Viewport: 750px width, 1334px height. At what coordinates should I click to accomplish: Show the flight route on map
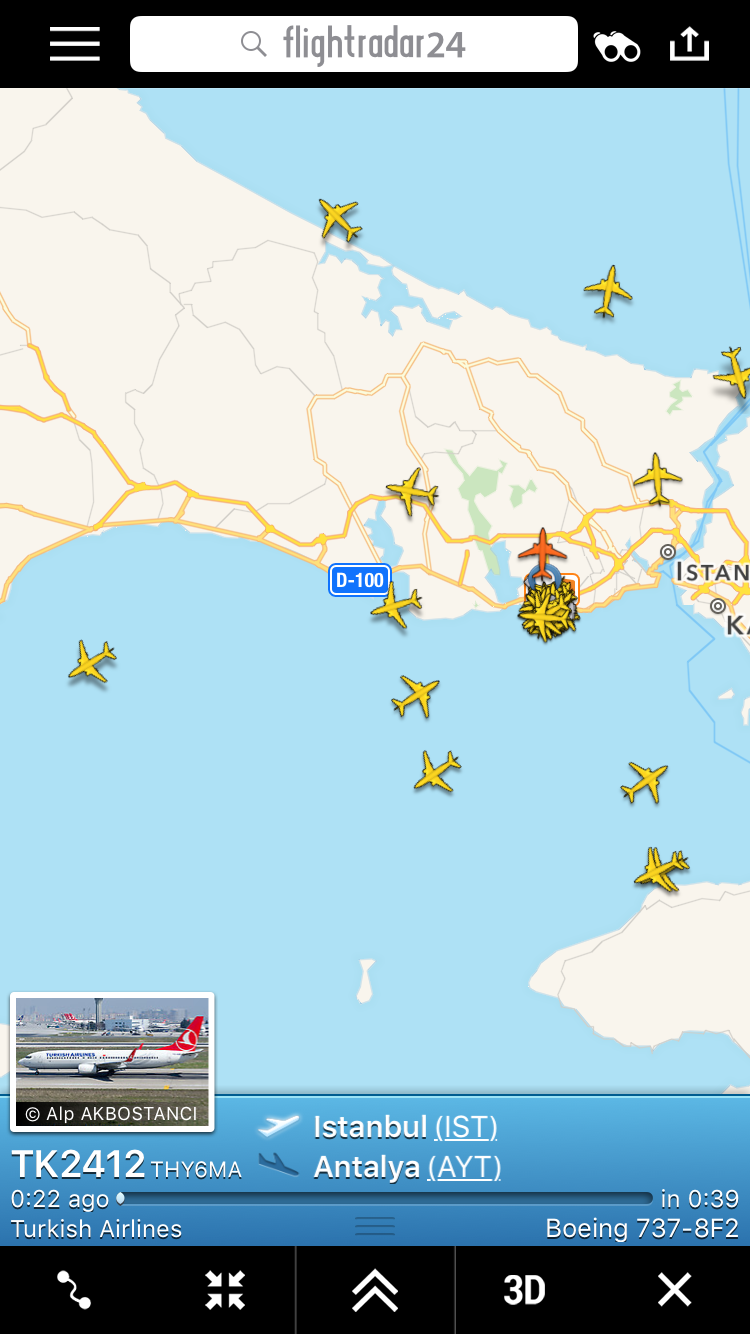pyautogui.click(x=74, y=1290)
